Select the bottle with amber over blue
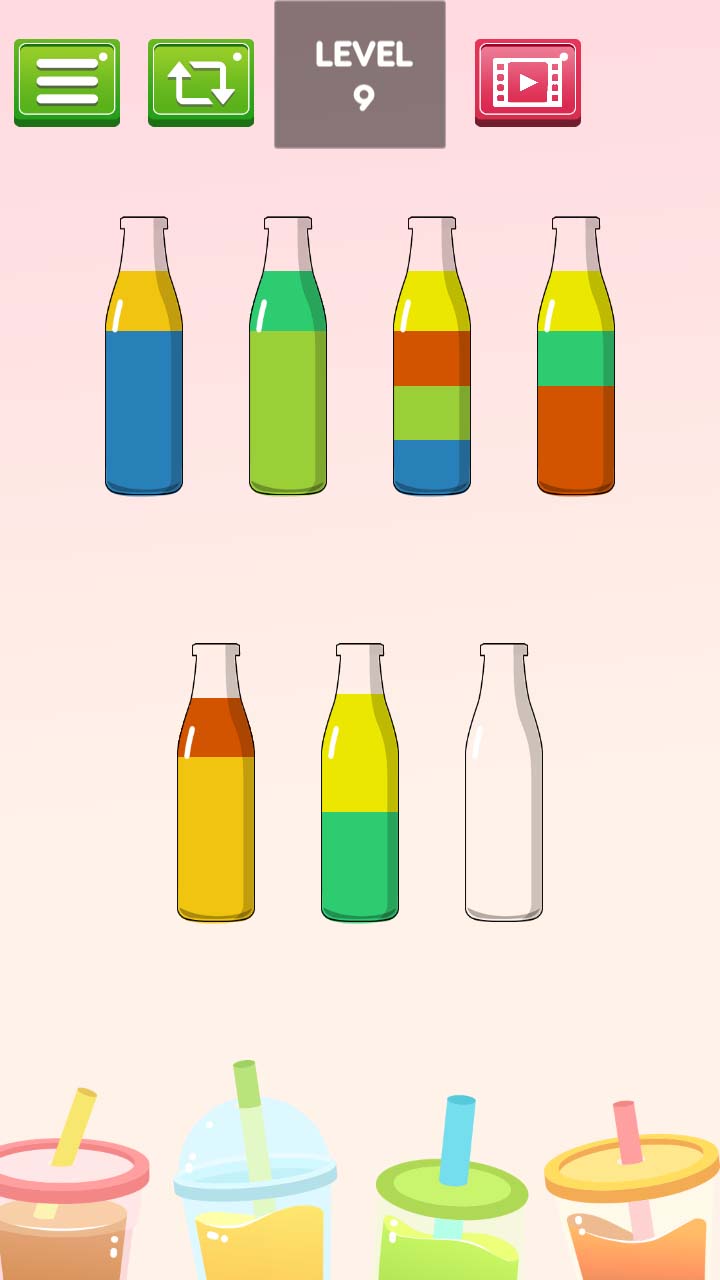 pyautogui.click(x=144, y=380)
